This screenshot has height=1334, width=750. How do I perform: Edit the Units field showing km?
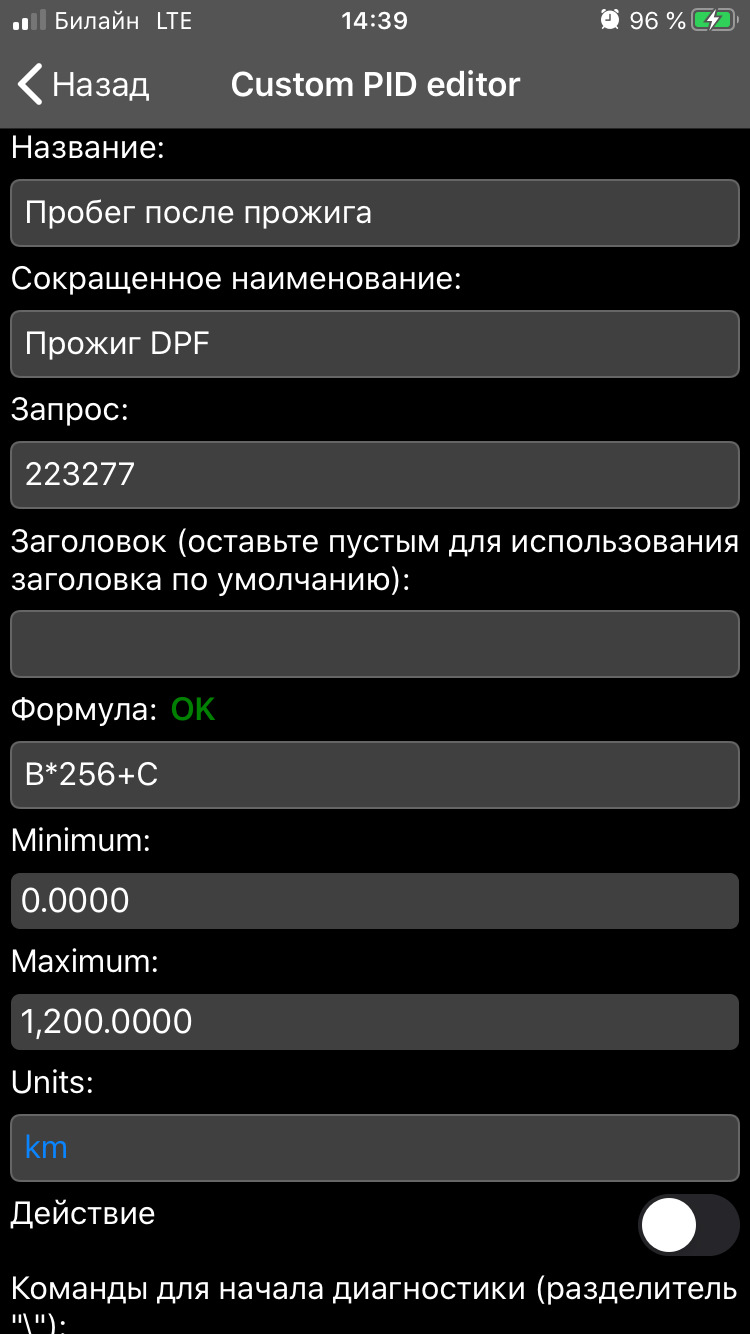click(x=375, y=1147)
